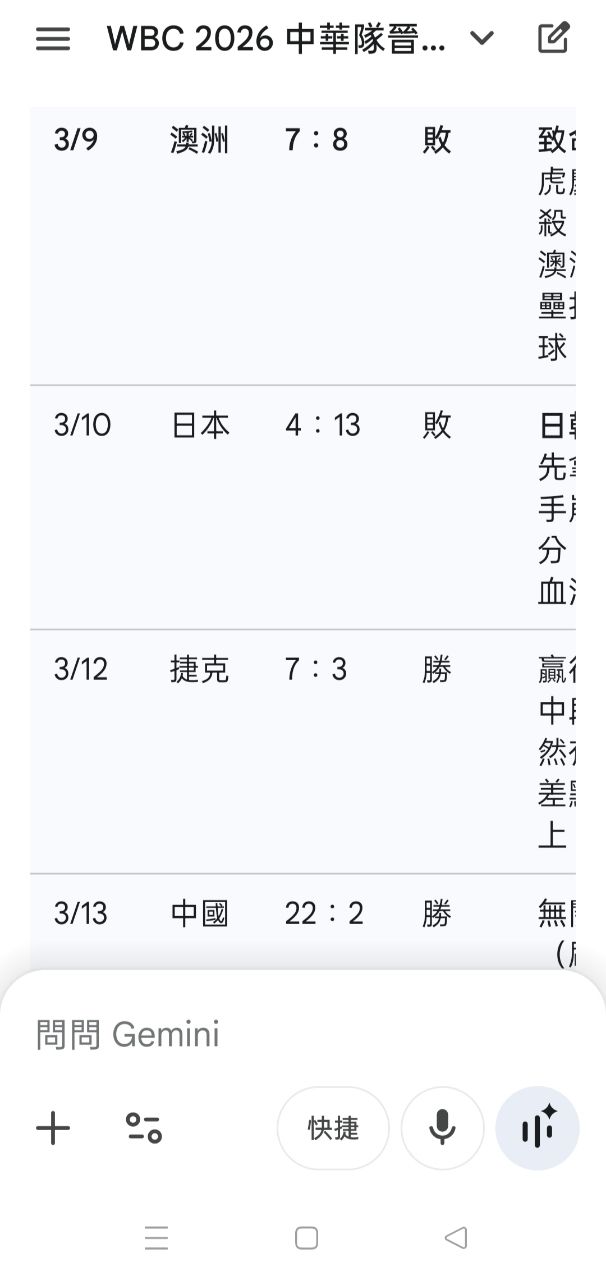This screenshot has height=1280, width=606.
Task: Add an attachment with the plus icon
Action: [53, 1128]
